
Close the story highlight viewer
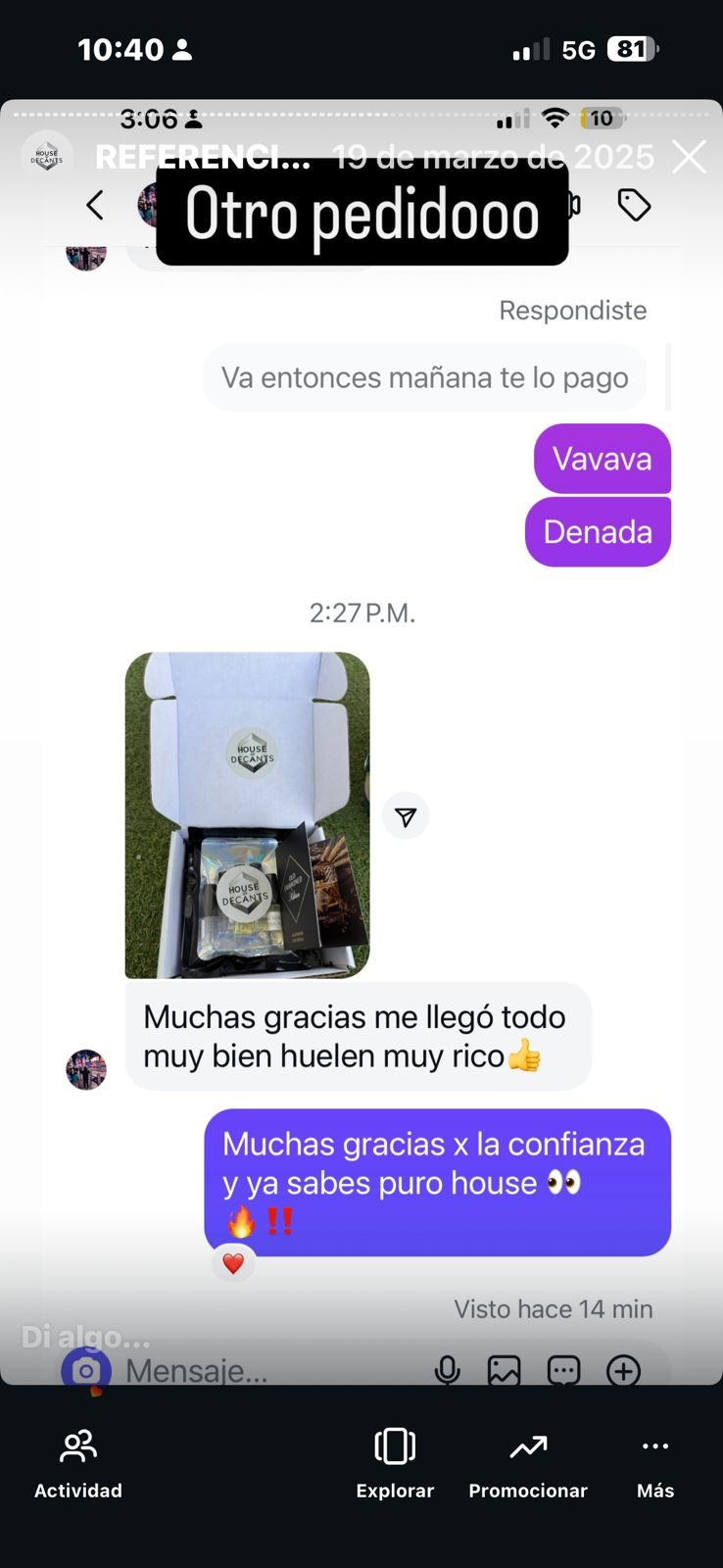(689, 157)
